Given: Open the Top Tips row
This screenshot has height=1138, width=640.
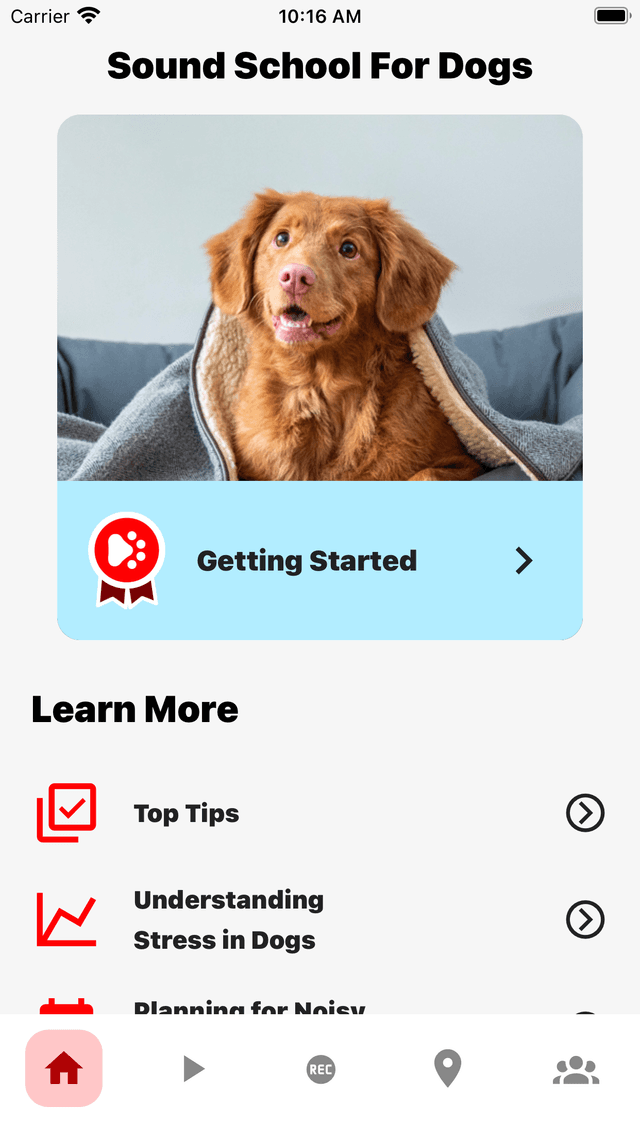Looking at the screenshot, I should [x=320, y=813].
